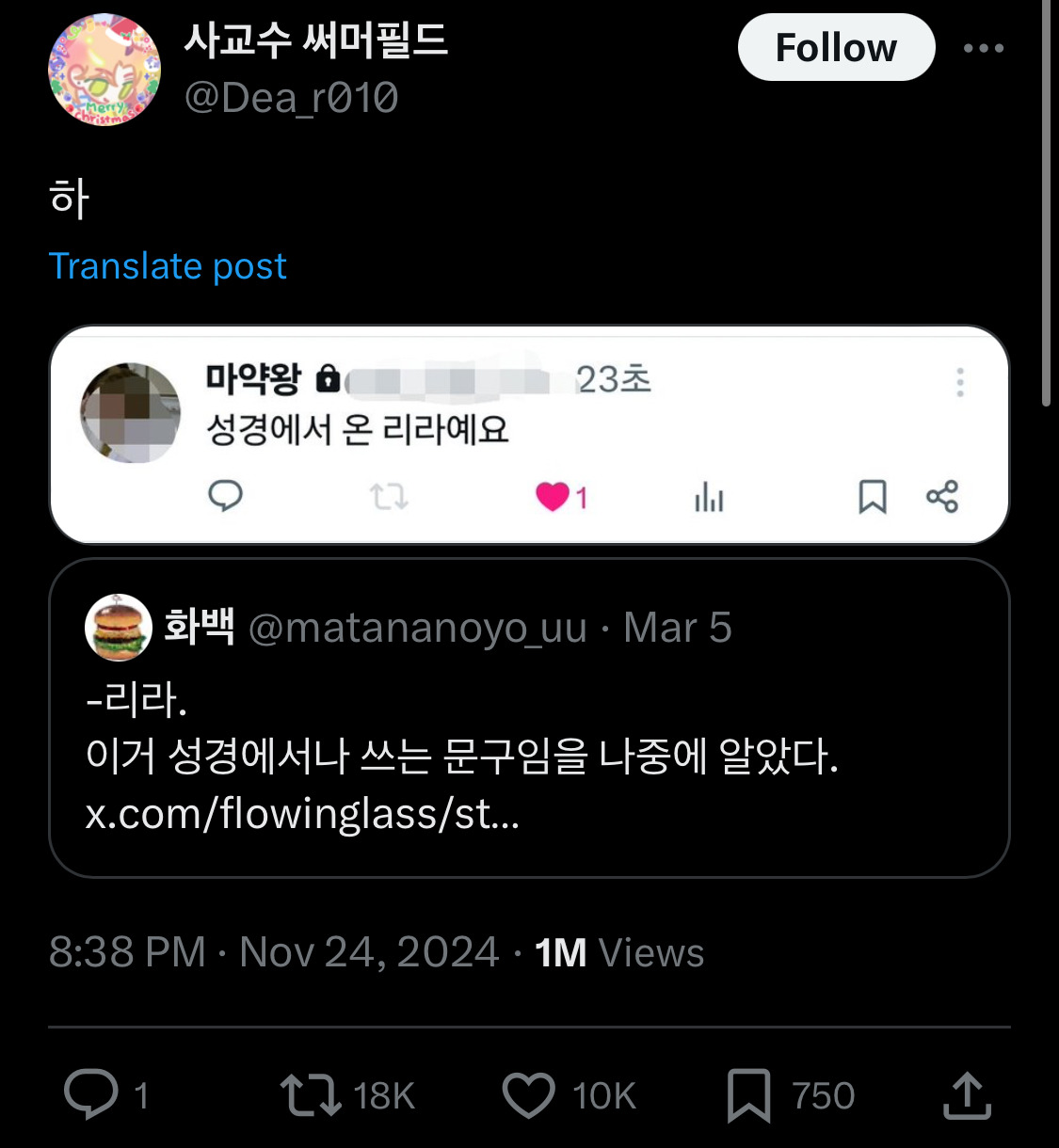This screenshot has height=1148, width=1059.
Task: Open the Mar 5 timestamp of the quoted tweet
Action: (676, 628)
